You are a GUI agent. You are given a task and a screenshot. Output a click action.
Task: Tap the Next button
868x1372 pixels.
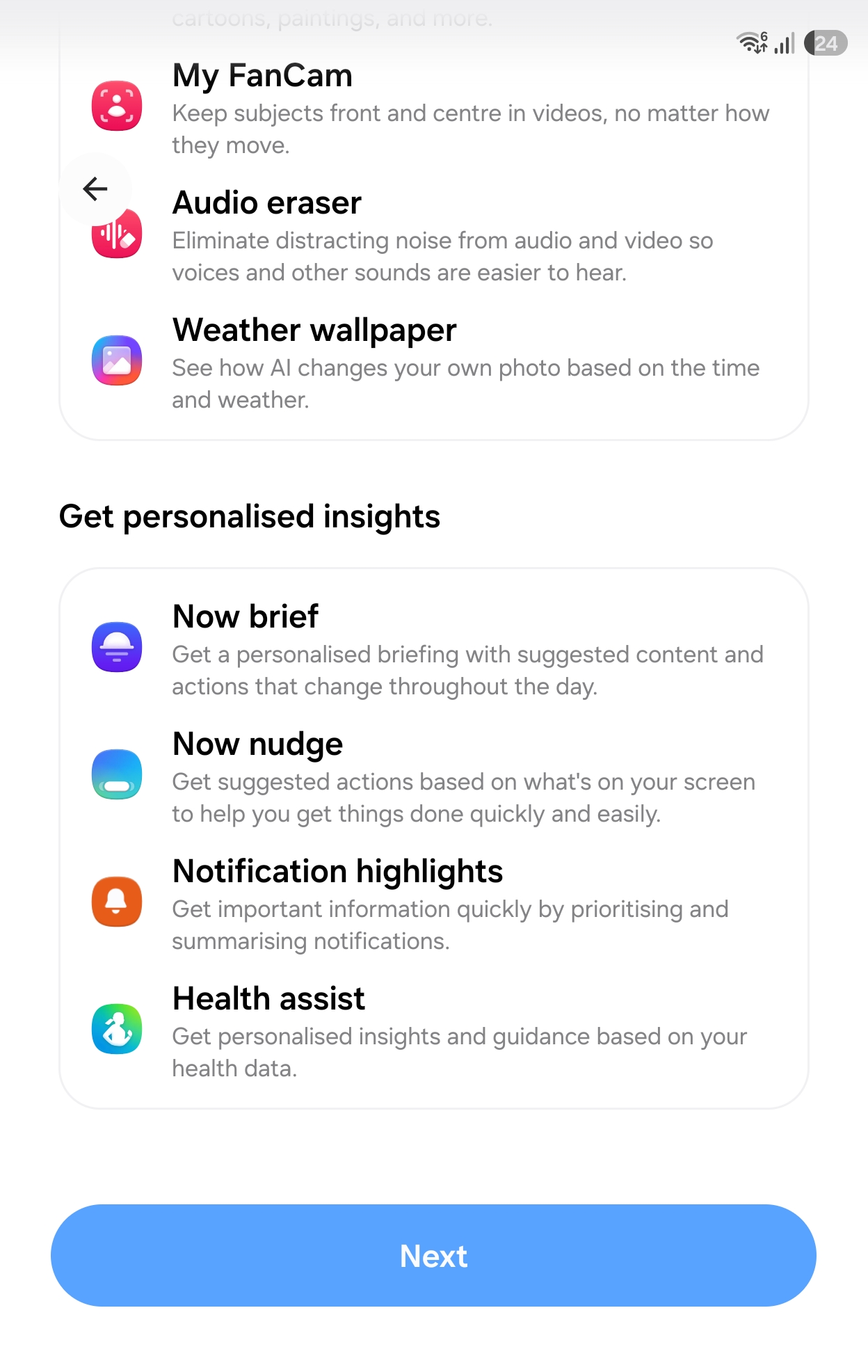[433, 1255]
